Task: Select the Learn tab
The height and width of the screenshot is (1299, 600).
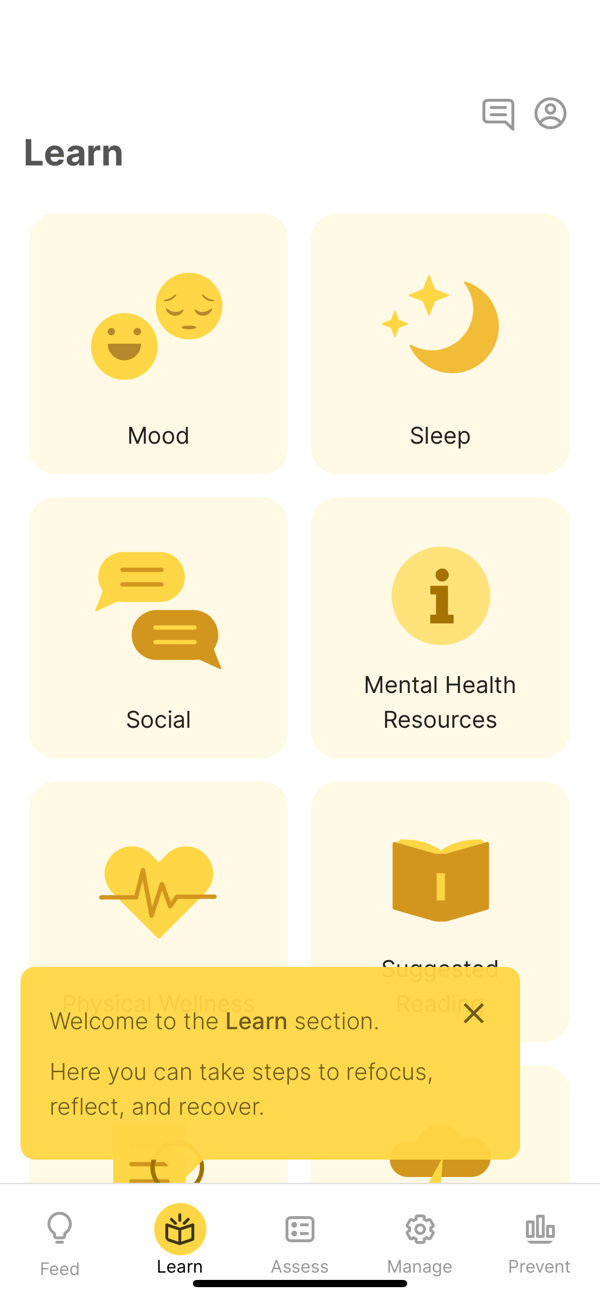Action: tap(180, 1240)
